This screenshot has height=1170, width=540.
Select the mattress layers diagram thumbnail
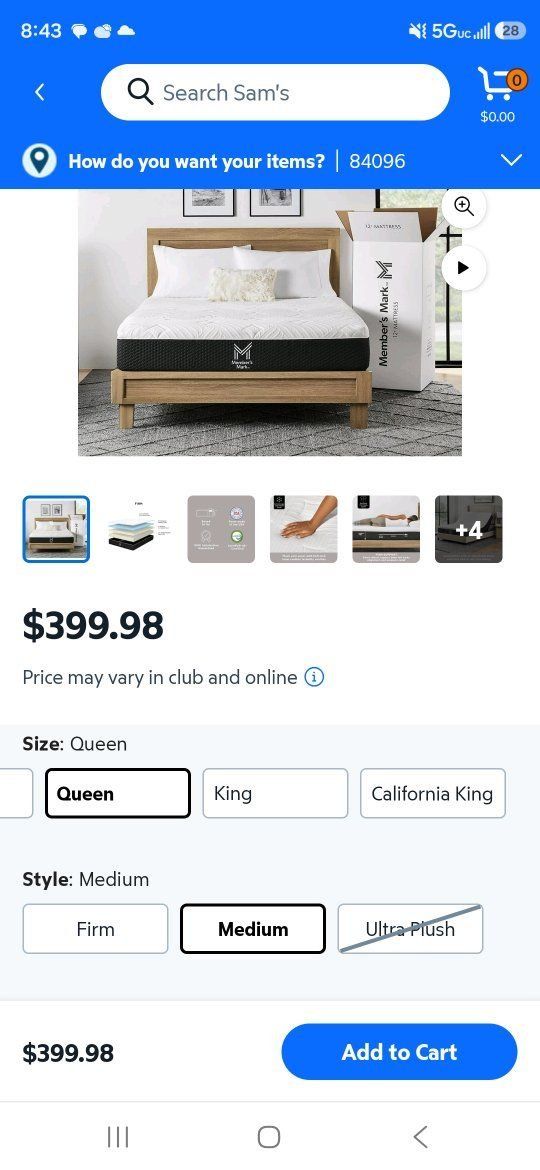[138, 529]
